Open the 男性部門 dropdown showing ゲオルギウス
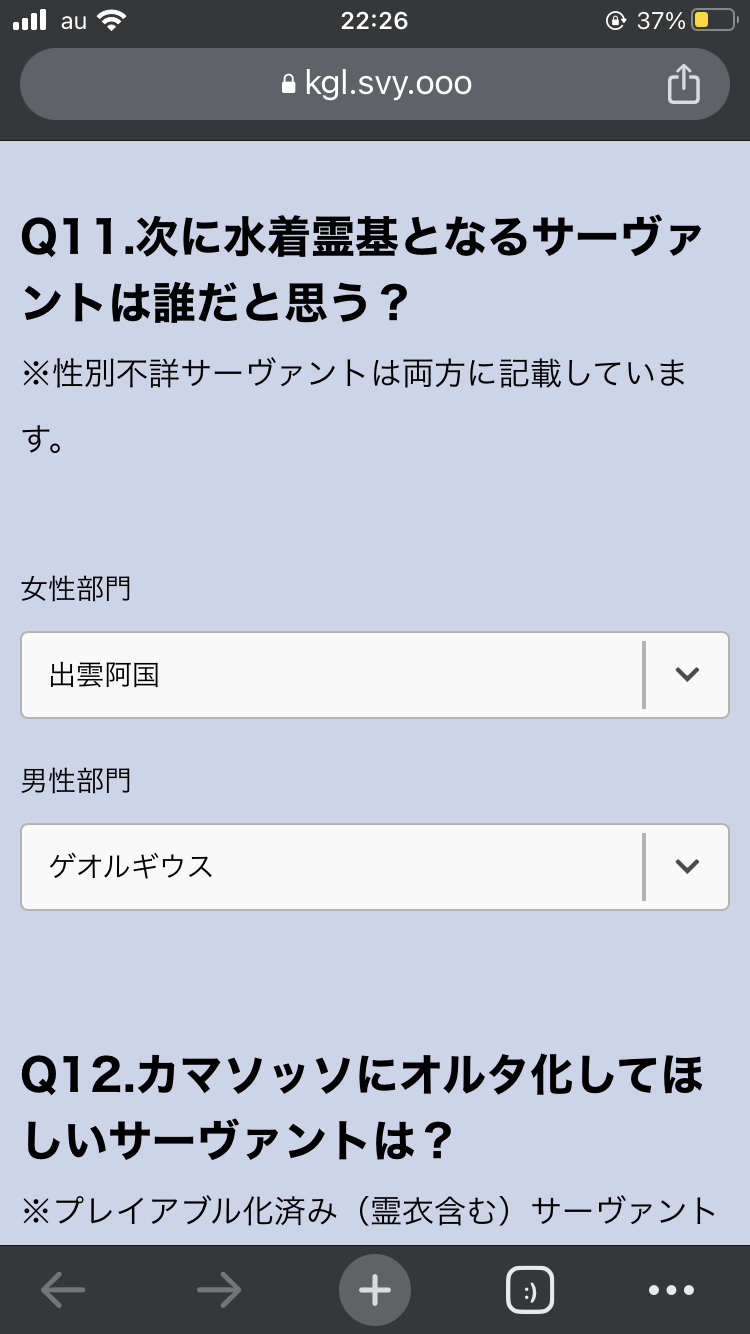The image size is (750, 1334). pyautogui.click(x=374, y=867)
